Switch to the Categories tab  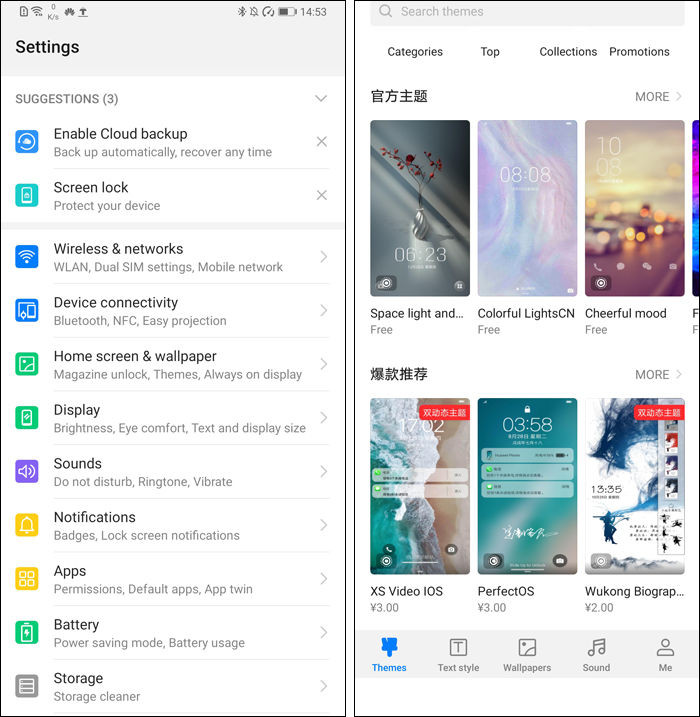pyautogui.click(x=415, y=52)
